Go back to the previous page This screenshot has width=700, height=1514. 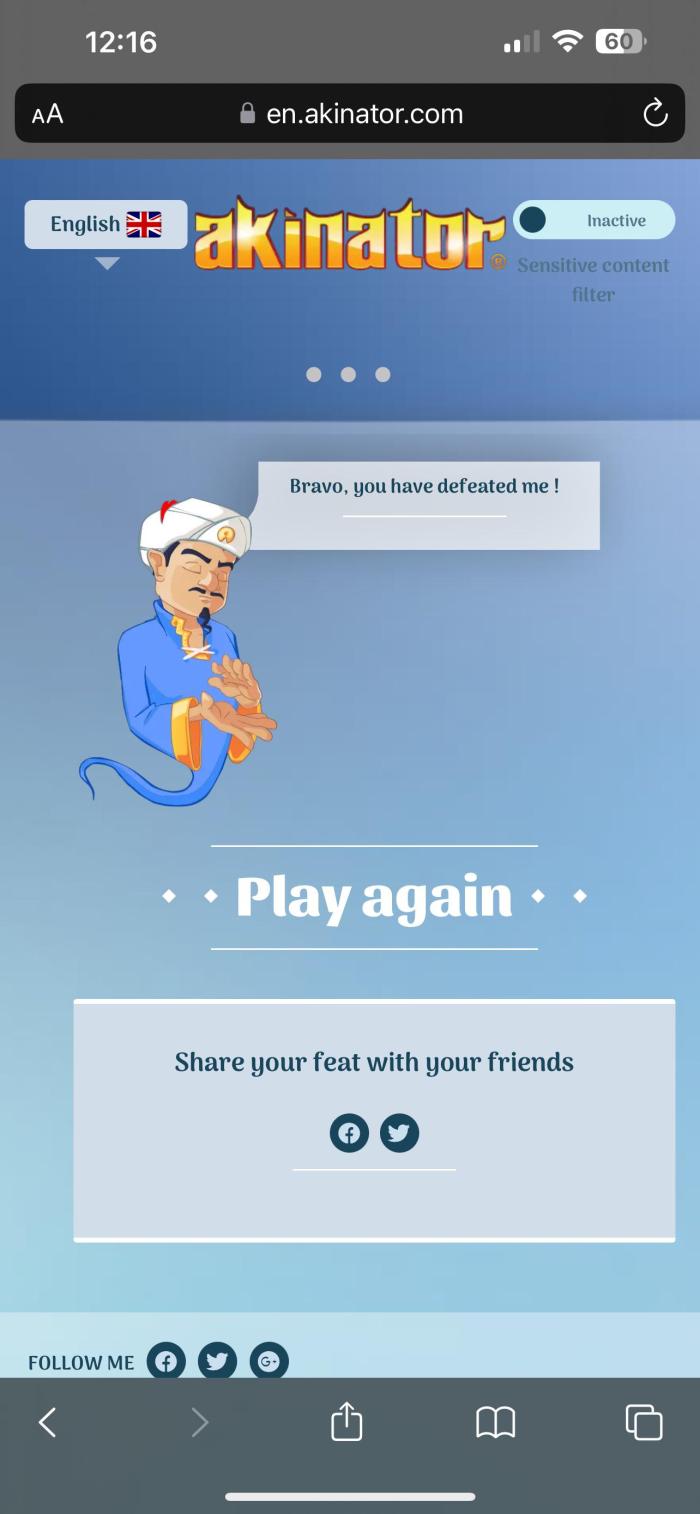point(47,1421)
